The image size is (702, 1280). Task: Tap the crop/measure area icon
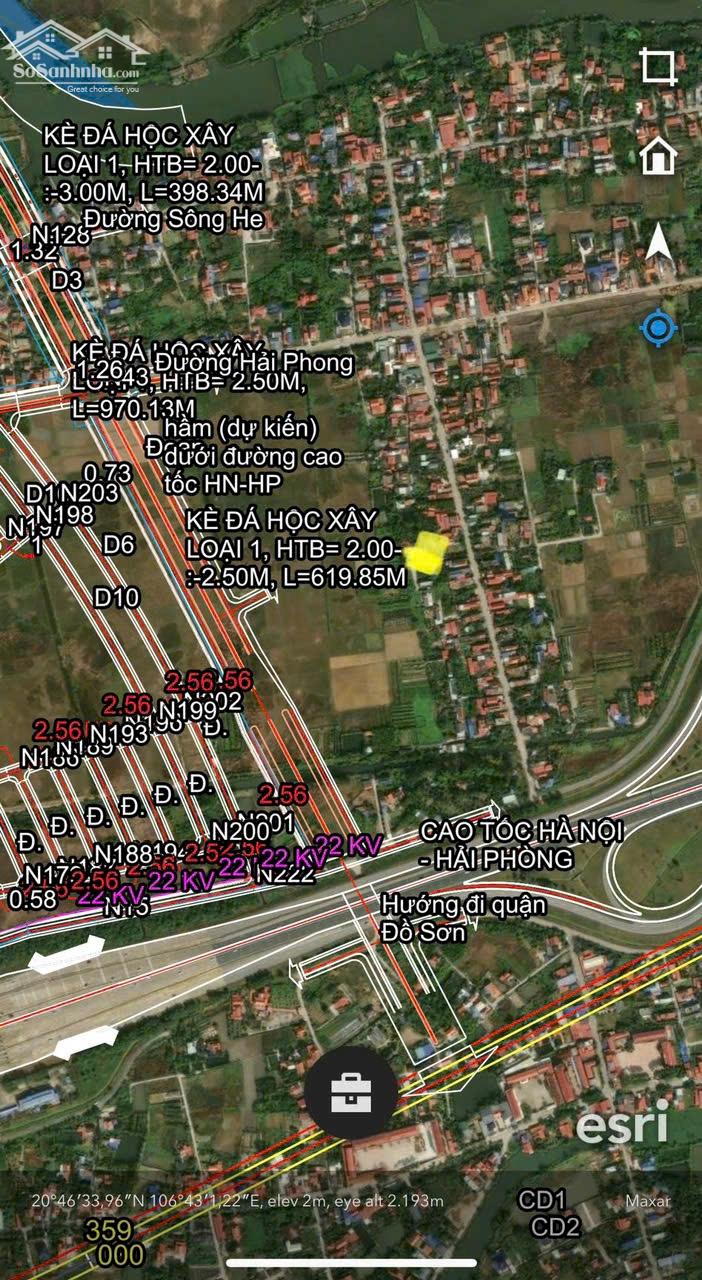coord(657,67)
